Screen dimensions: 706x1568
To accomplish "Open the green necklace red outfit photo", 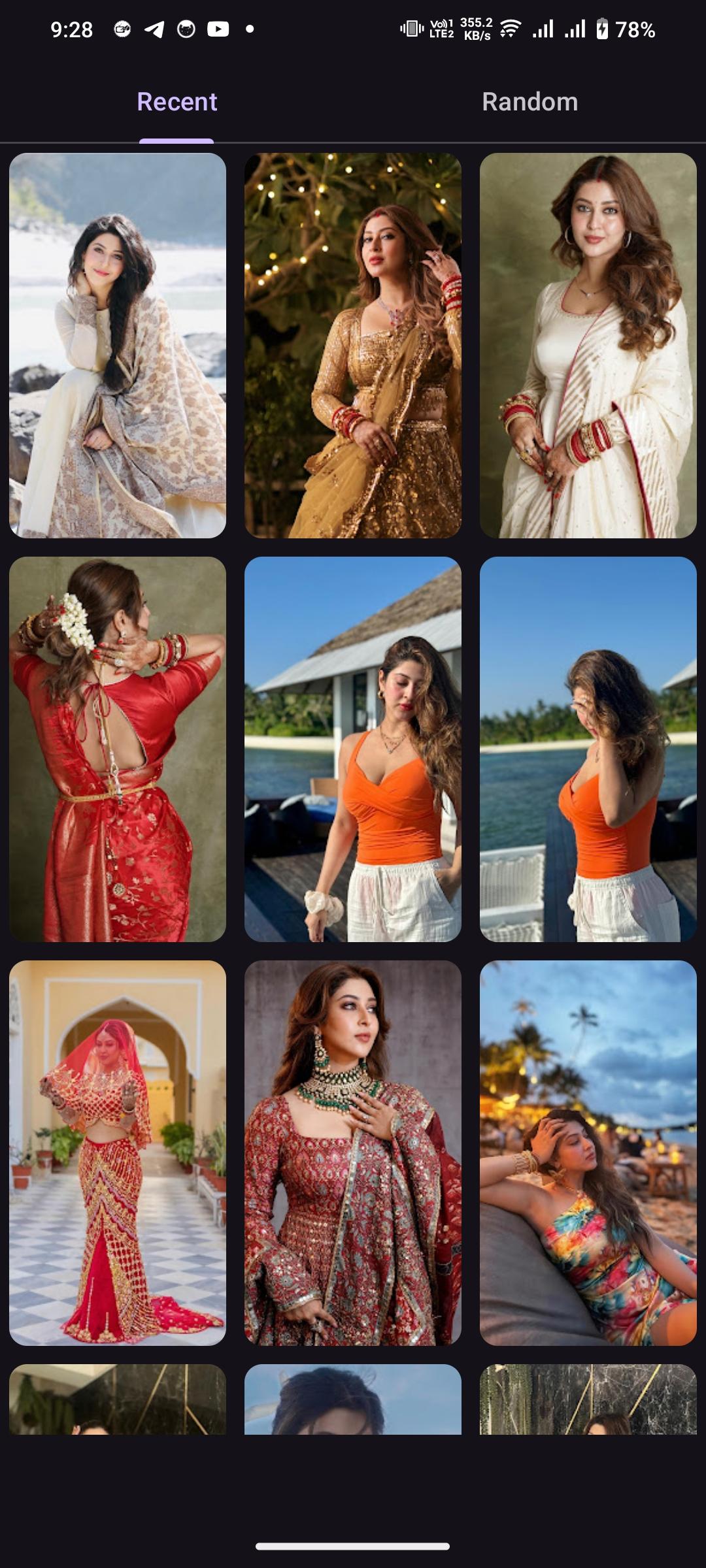I will (x=353, y=1152).
